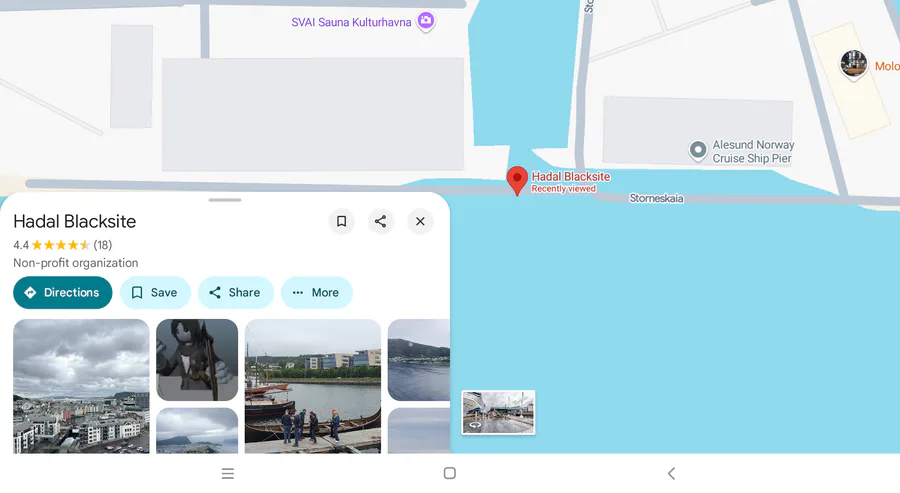Go back using the system back button
900x493 pixels.
(x=671, y=473)
